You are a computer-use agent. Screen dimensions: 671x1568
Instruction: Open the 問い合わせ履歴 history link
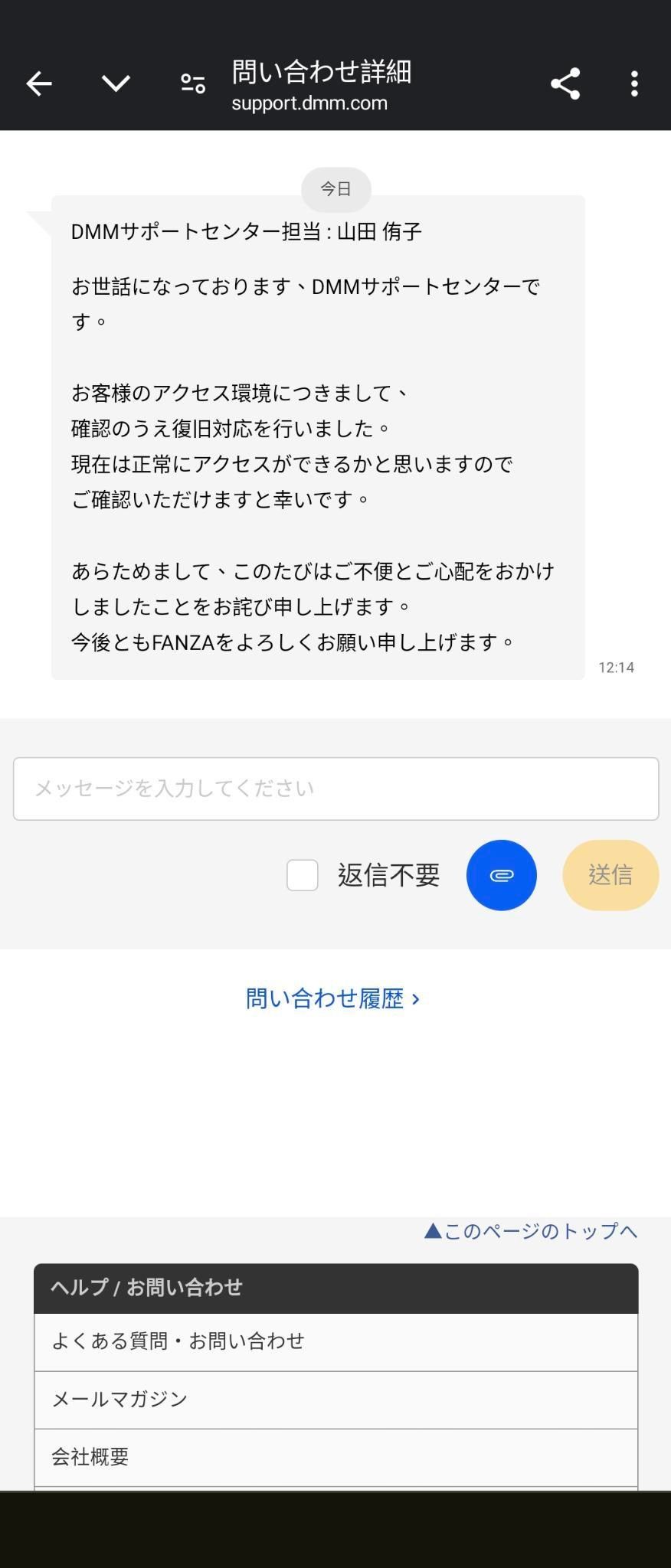coord(324,998)
